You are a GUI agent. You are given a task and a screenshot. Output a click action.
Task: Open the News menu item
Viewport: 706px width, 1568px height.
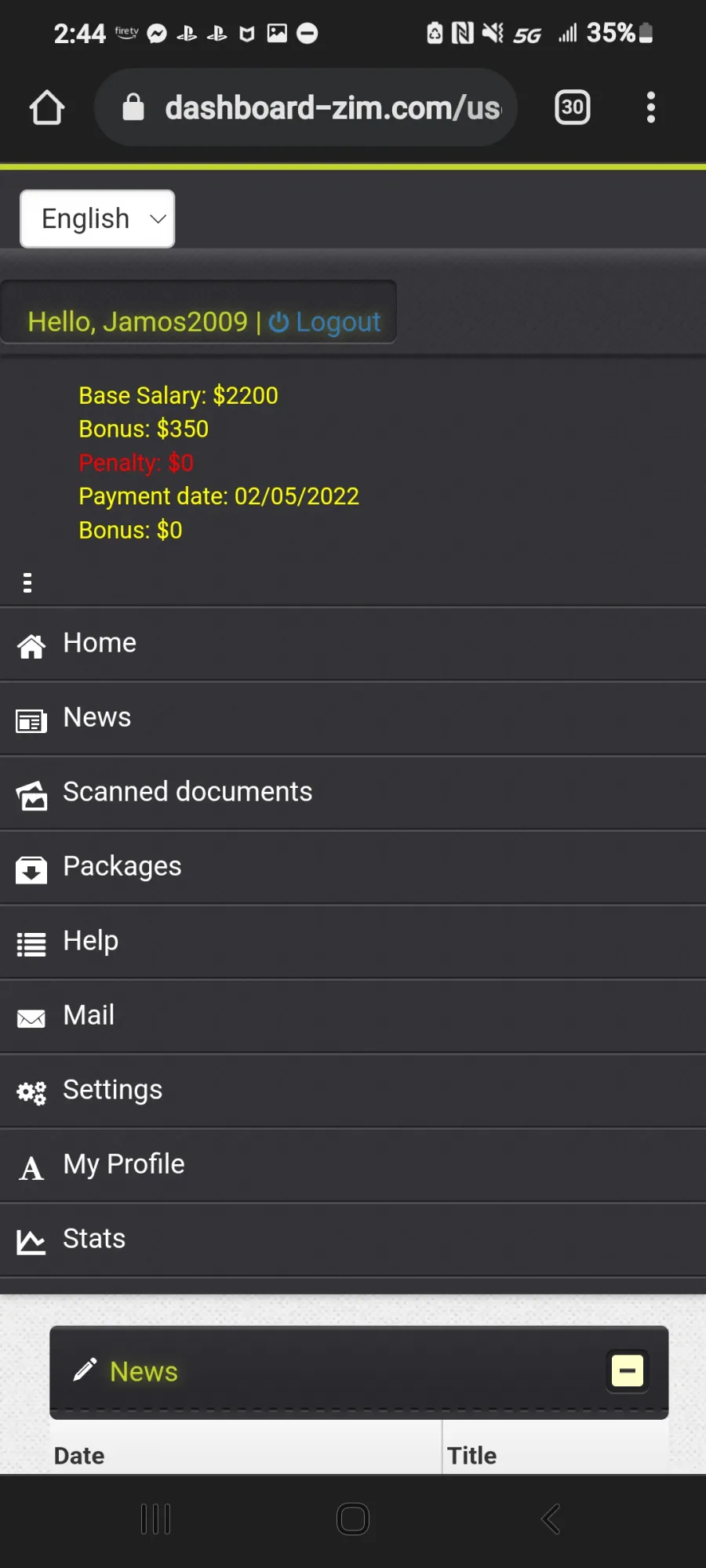coord(353,718)
